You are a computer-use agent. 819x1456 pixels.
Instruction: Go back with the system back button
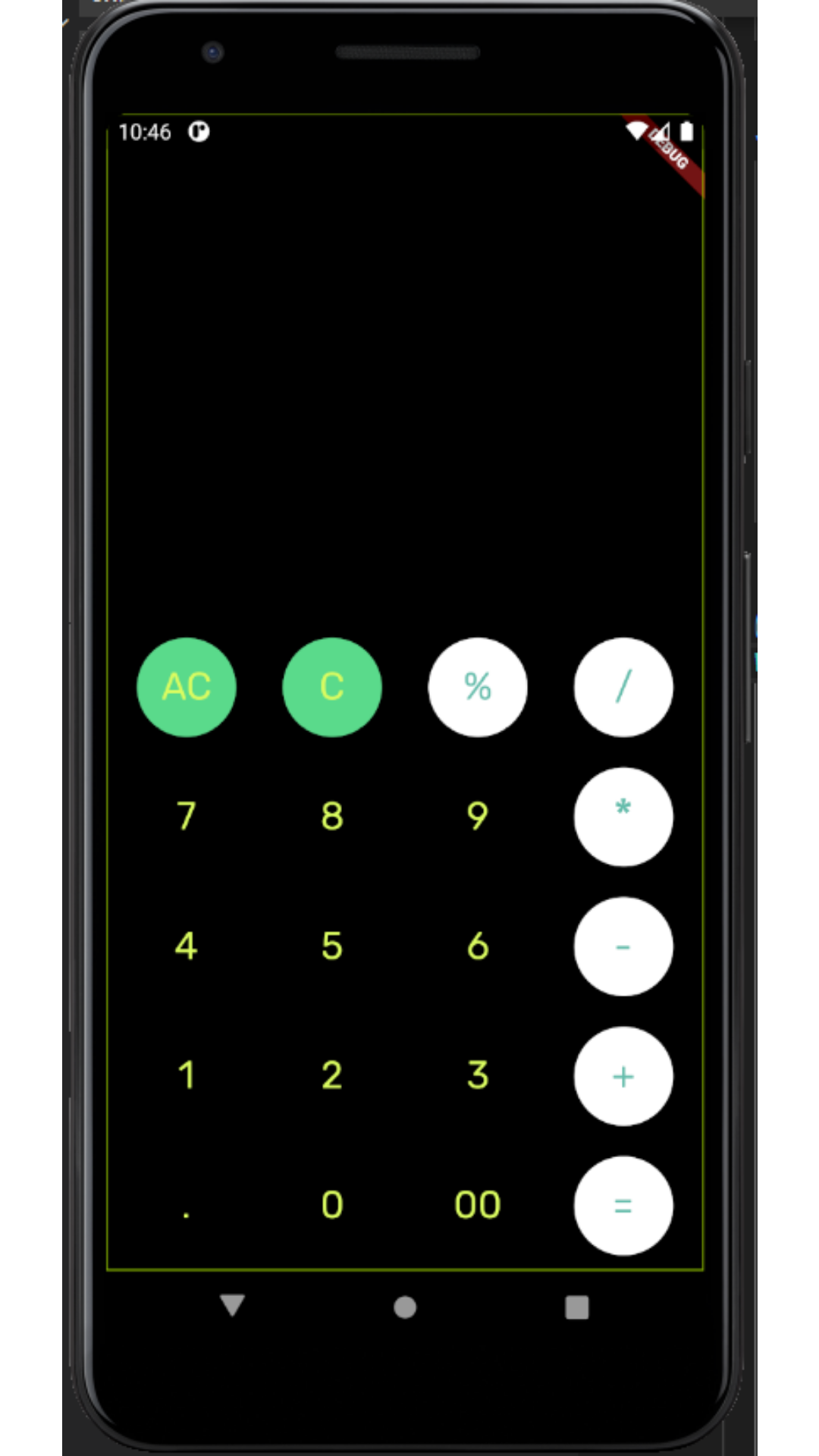232,1306
